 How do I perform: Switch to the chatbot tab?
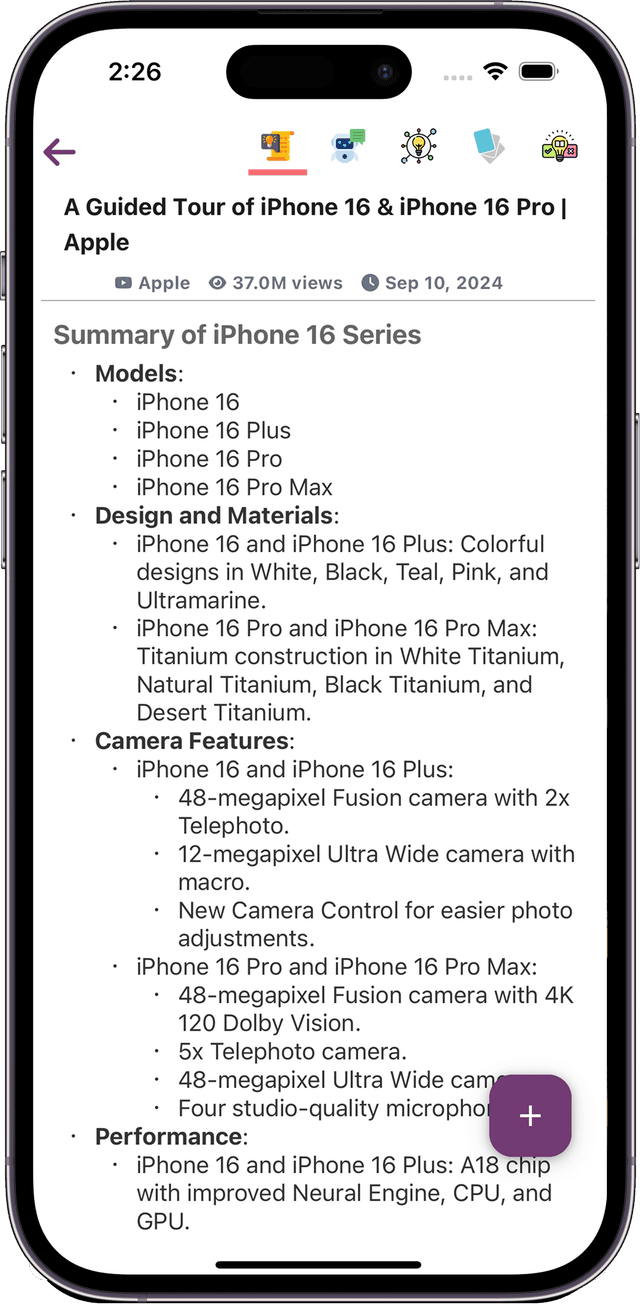(x=347, y=148)
